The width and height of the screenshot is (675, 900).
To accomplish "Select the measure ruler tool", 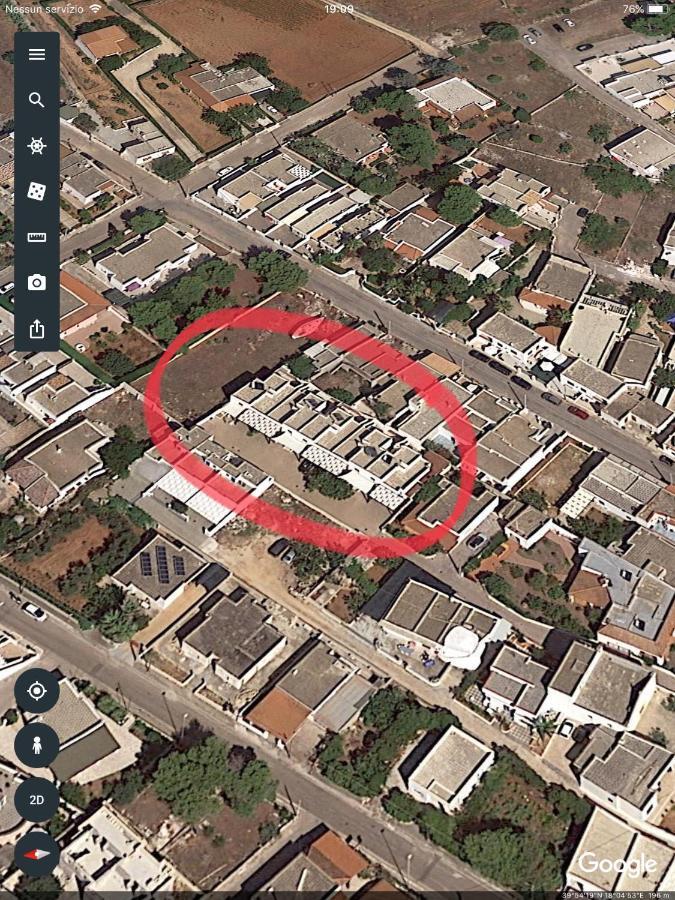I will pyautogui.click(x=37, y=237).
